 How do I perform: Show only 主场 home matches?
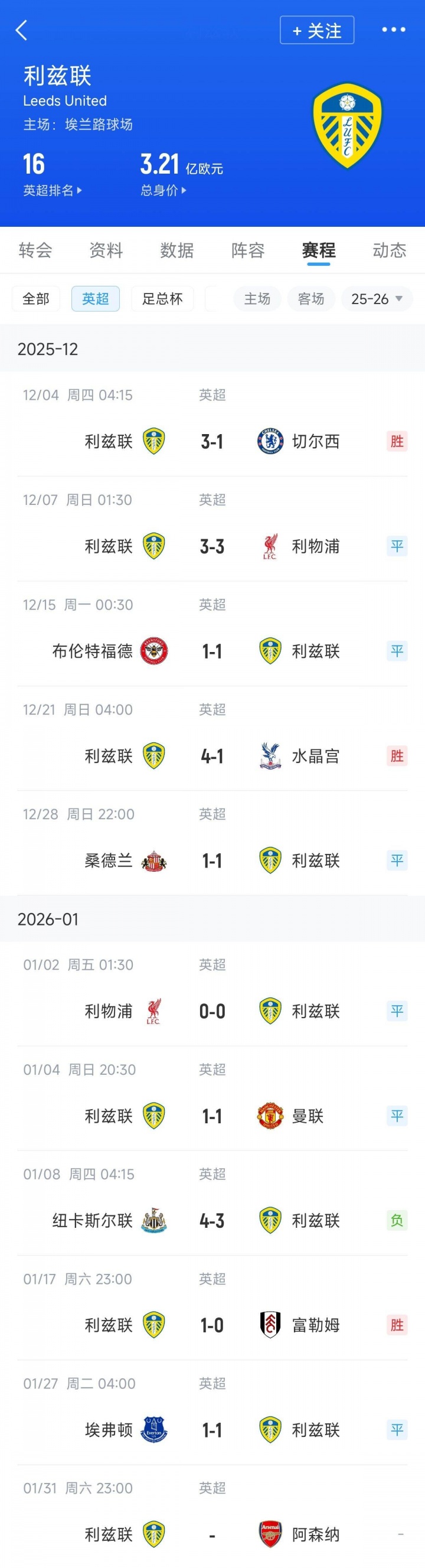pyautogui.click(x=257, y=299)
